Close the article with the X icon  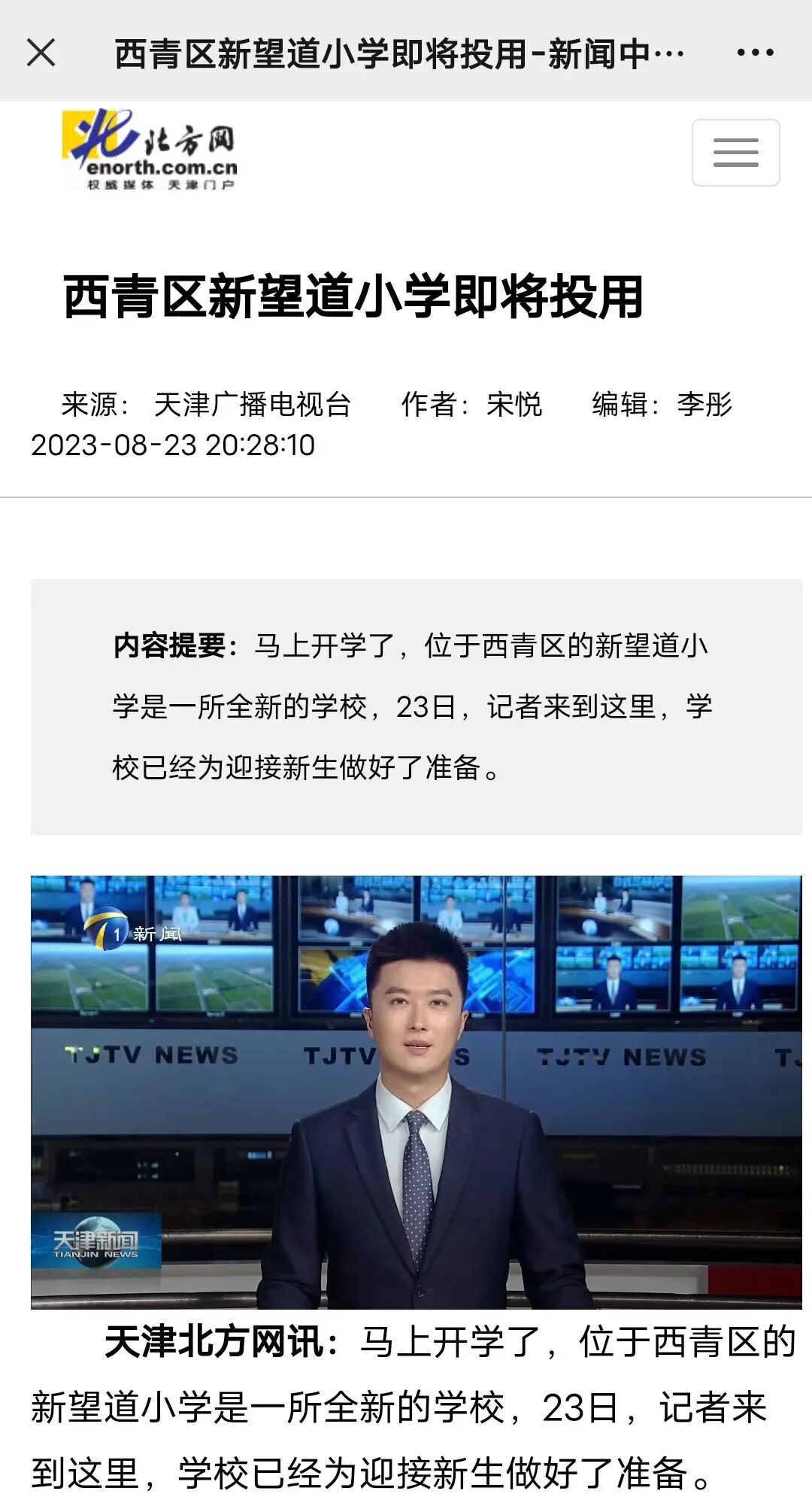[x=43, y=51]
